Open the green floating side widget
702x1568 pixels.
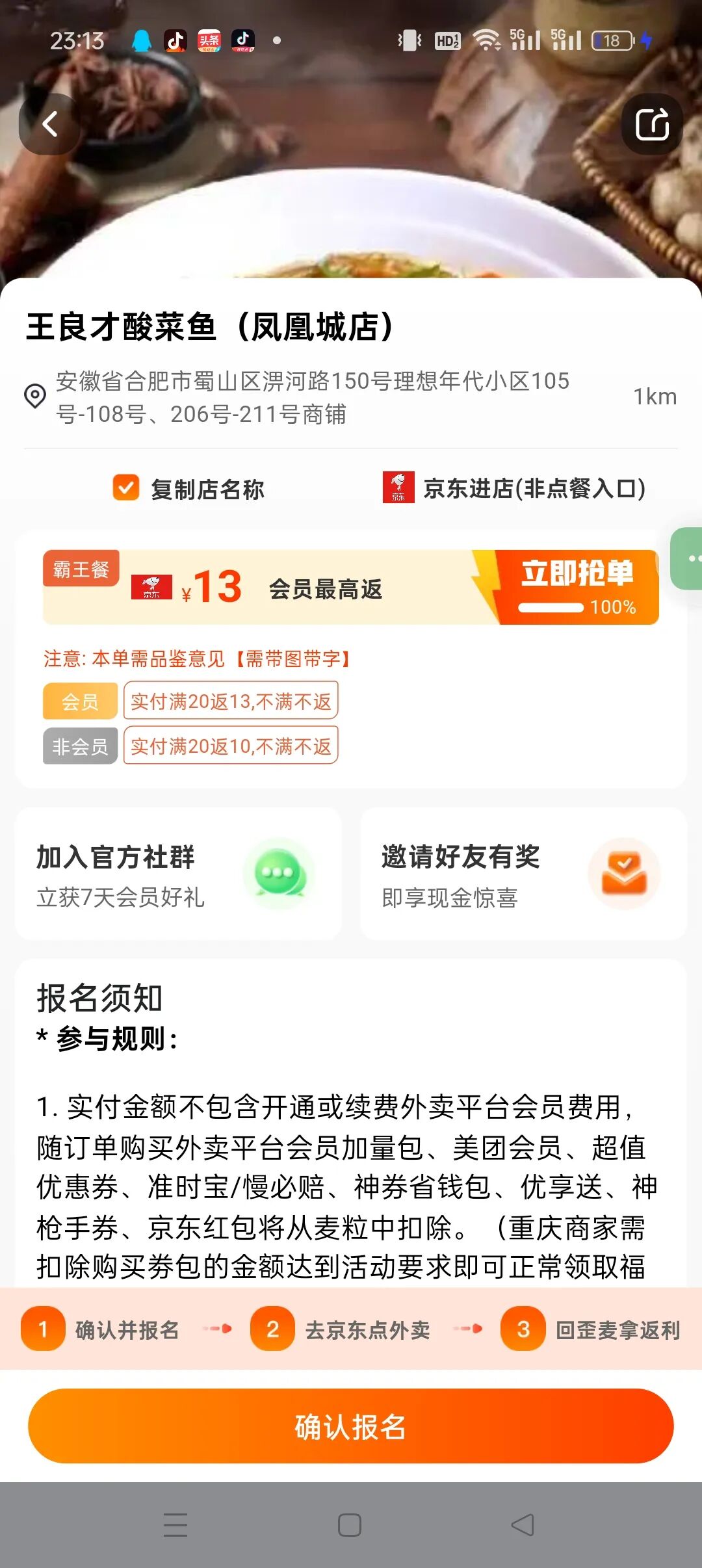click(x=687, y=558)
